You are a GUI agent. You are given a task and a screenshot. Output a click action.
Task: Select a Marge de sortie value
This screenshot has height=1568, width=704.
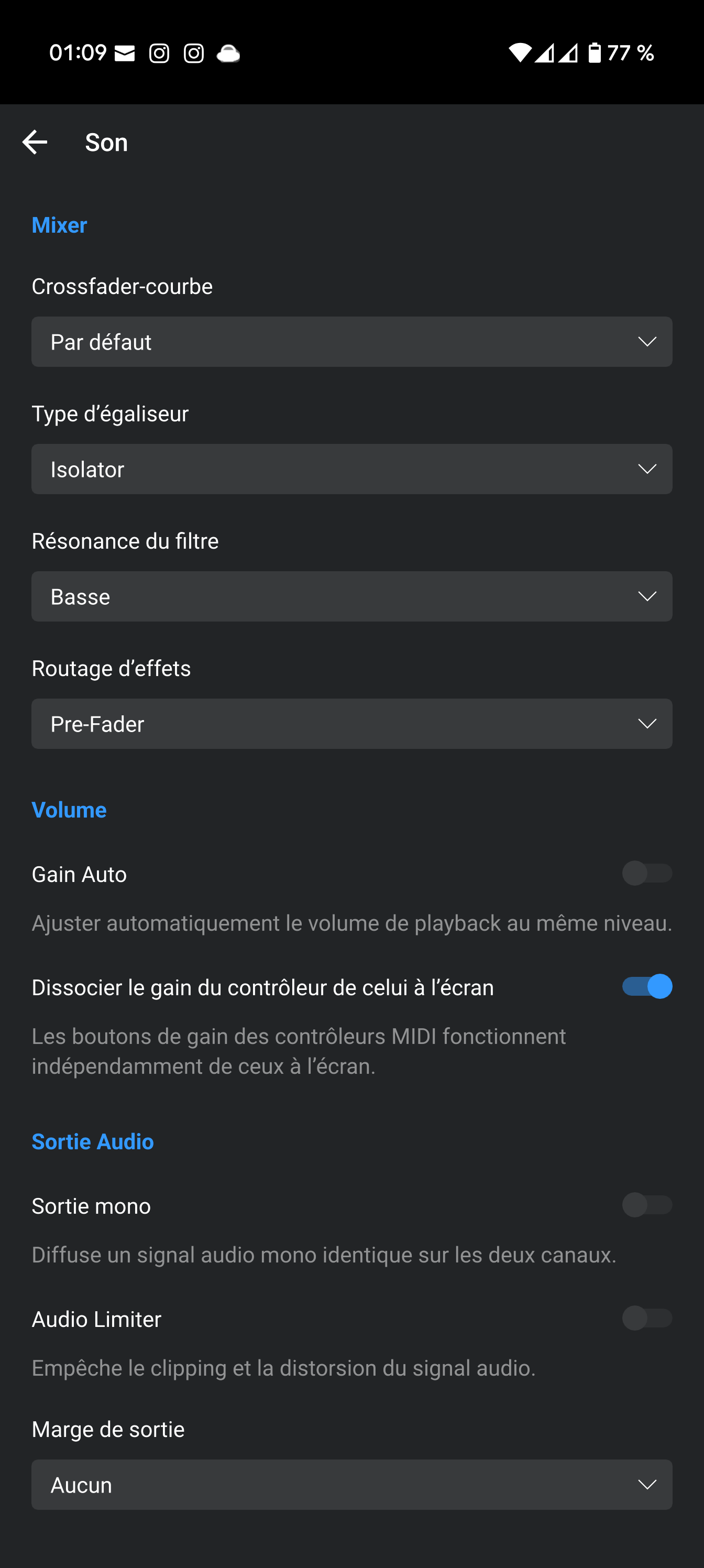tap(351, 1484)
